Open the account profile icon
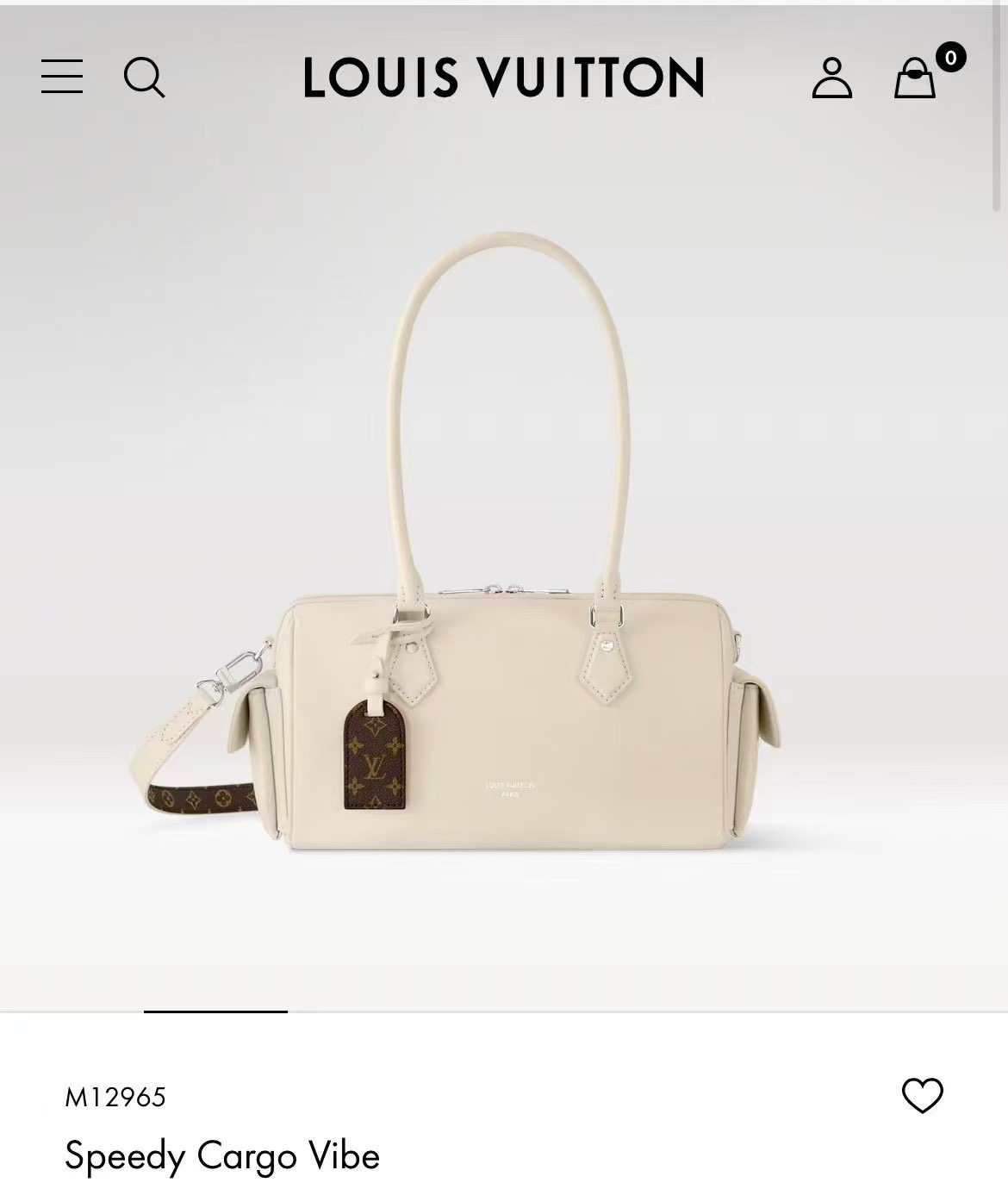The width and height of the screenshot is (1008, 1189). 831,78
